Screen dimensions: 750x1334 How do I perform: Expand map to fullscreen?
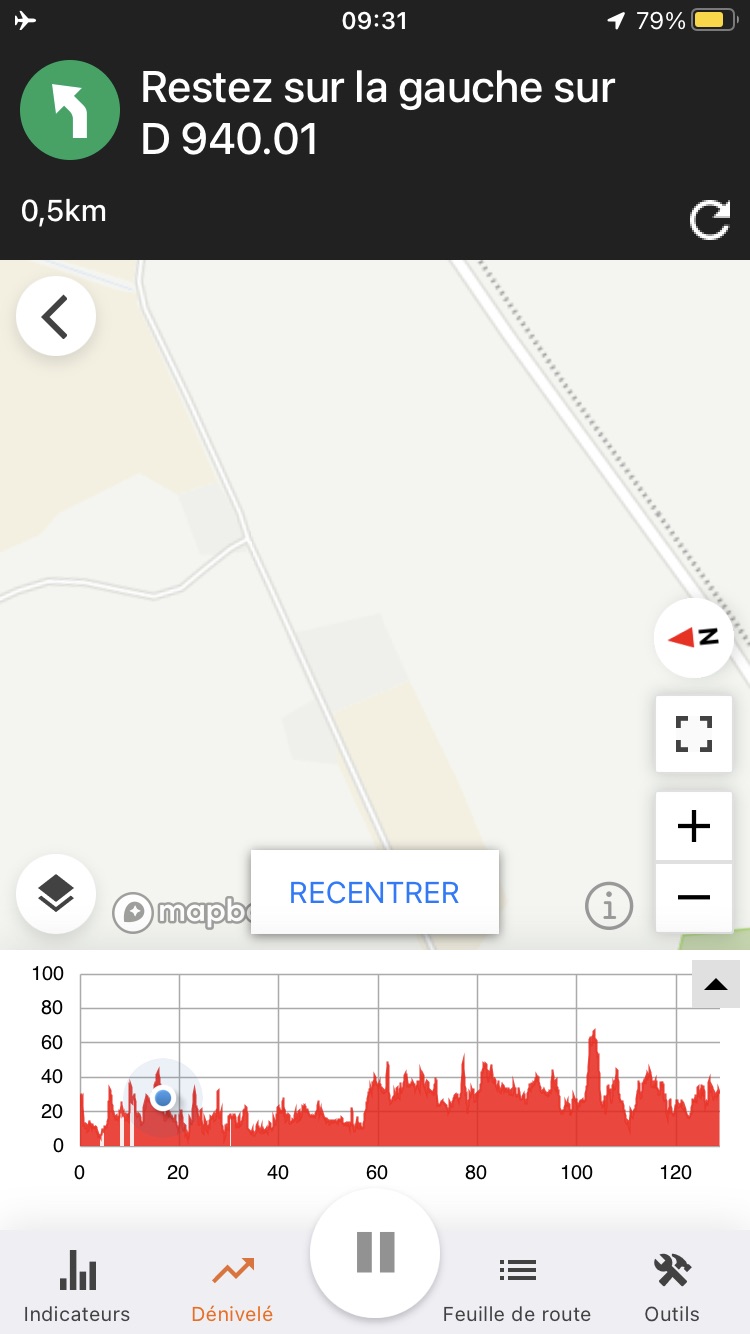coord(694,734)
